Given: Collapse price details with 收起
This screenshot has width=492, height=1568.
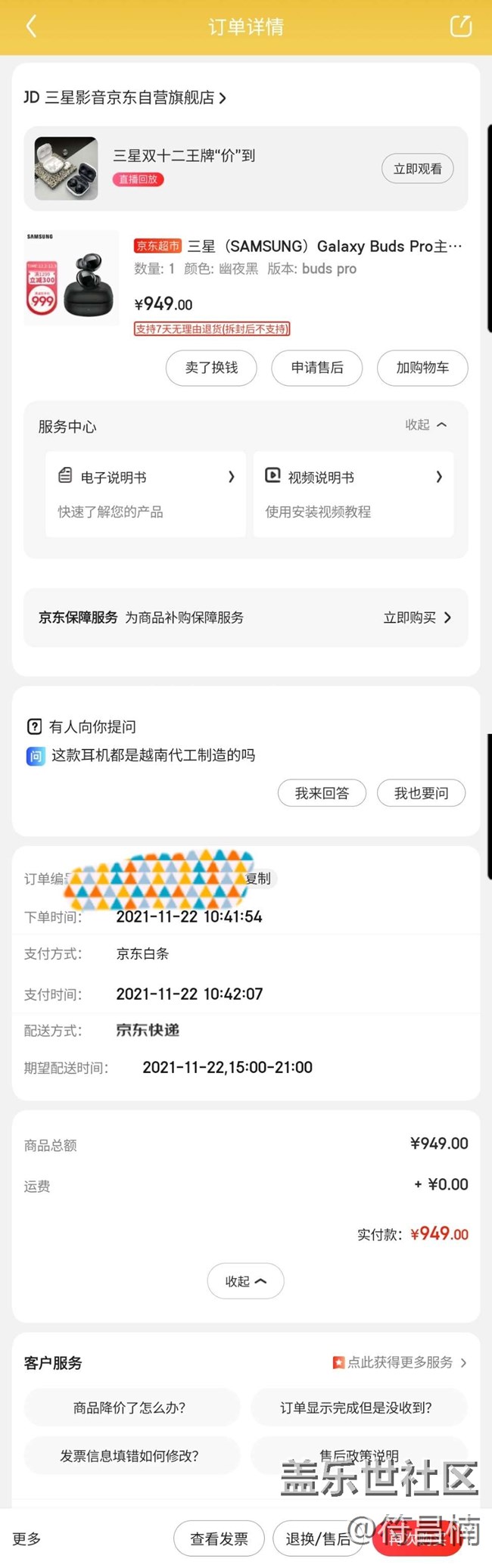Looking at the screenshot, I should tap(245, 1281).
